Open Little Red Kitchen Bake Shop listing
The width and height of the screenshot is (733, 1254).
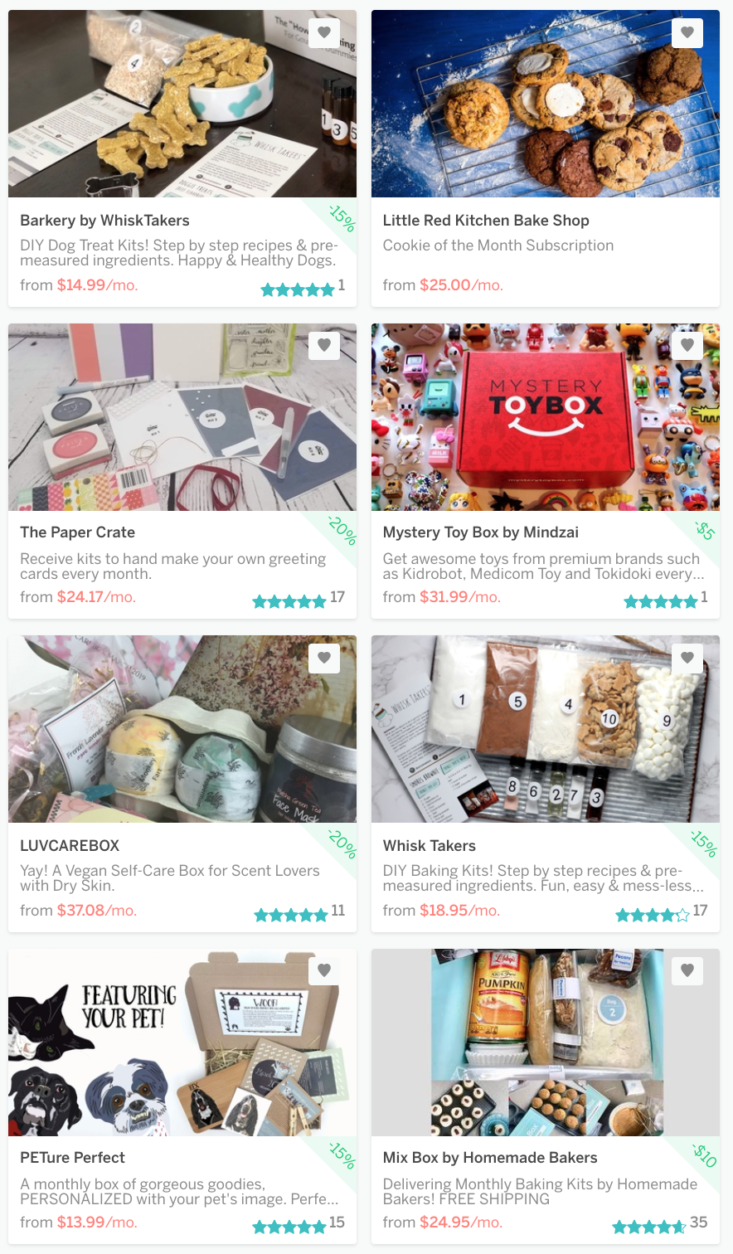545,158
